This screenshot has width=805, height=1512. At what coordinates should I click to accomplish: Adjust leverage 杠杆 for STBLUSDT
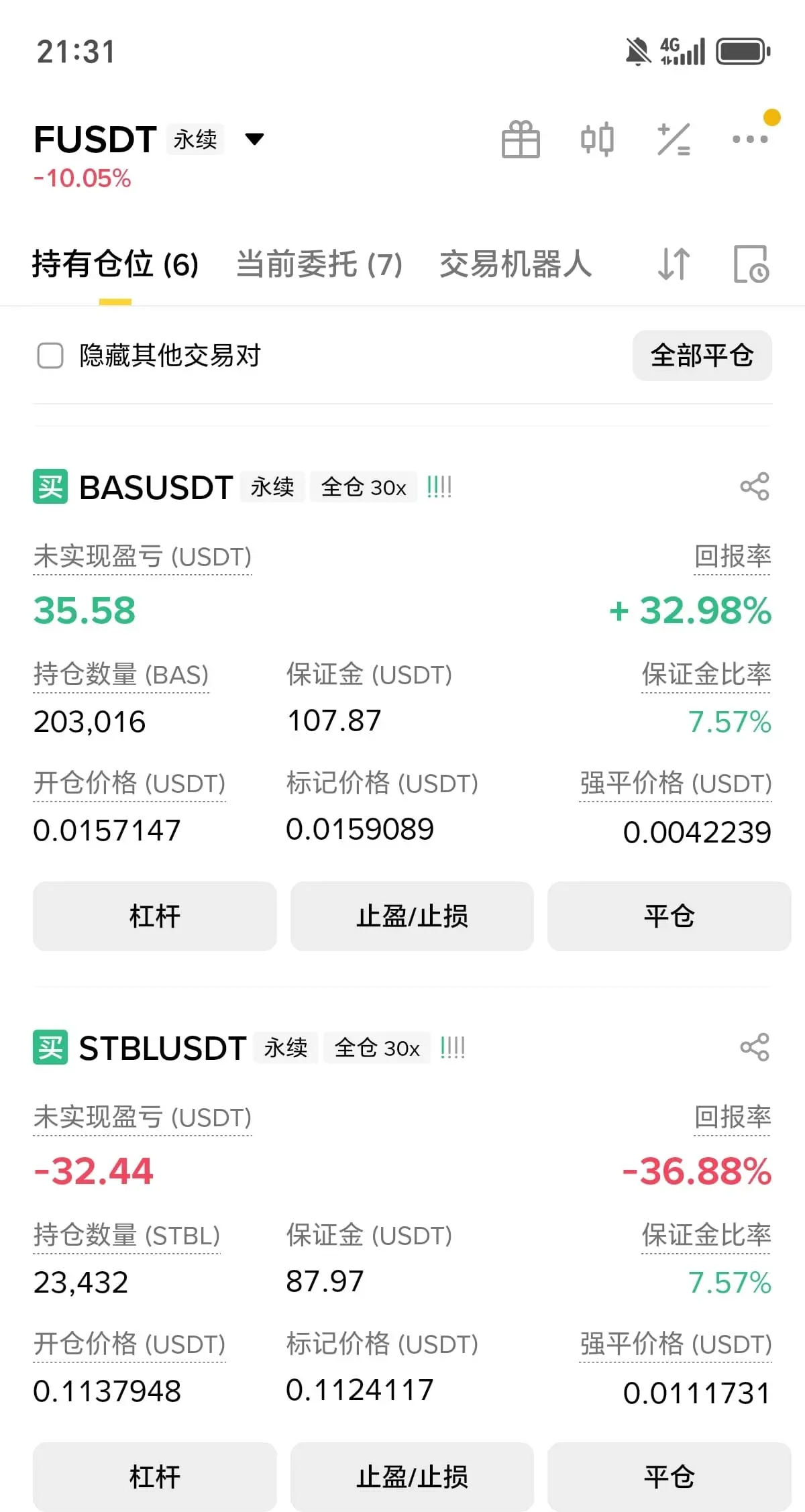155,1476
